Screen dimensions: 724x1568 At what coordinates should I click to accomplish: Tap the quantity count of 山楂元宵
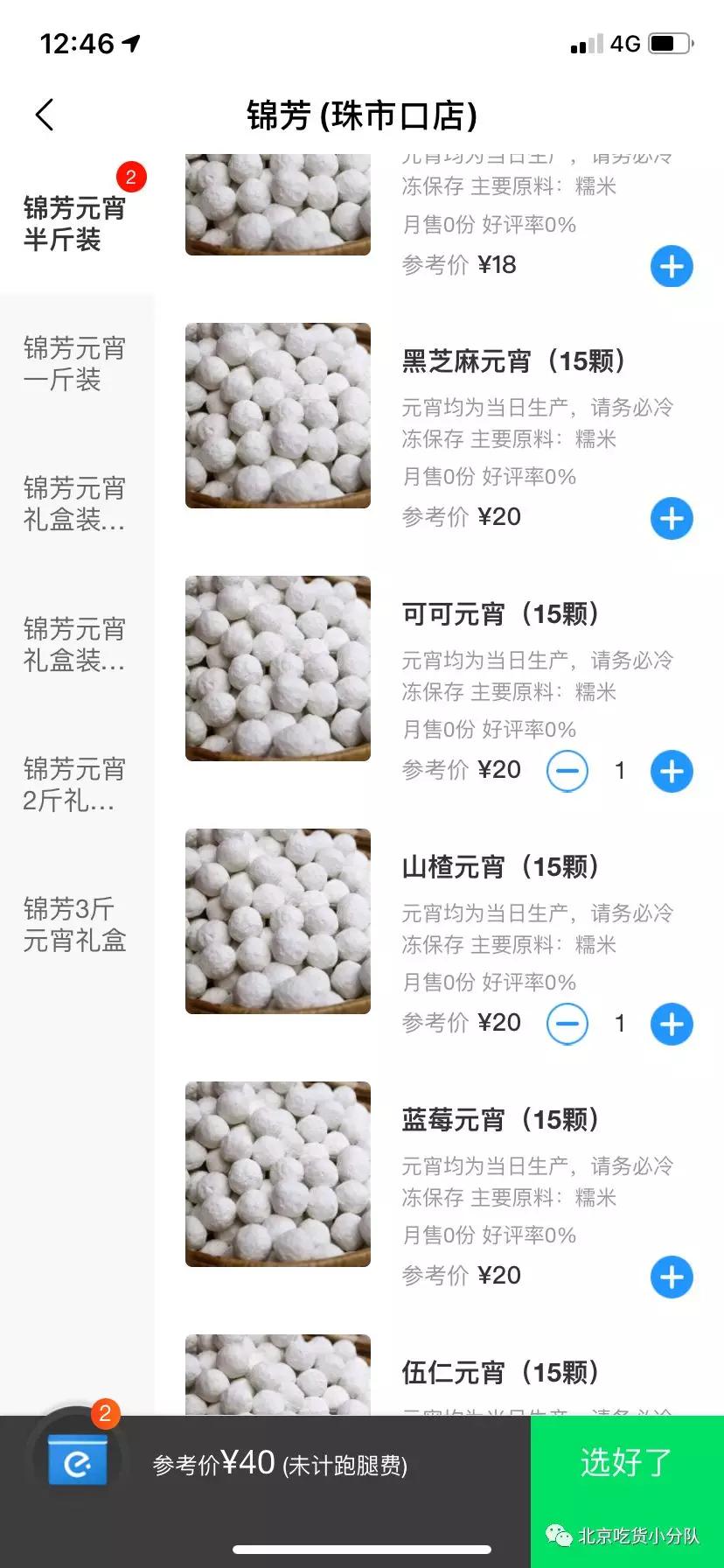619,1023
